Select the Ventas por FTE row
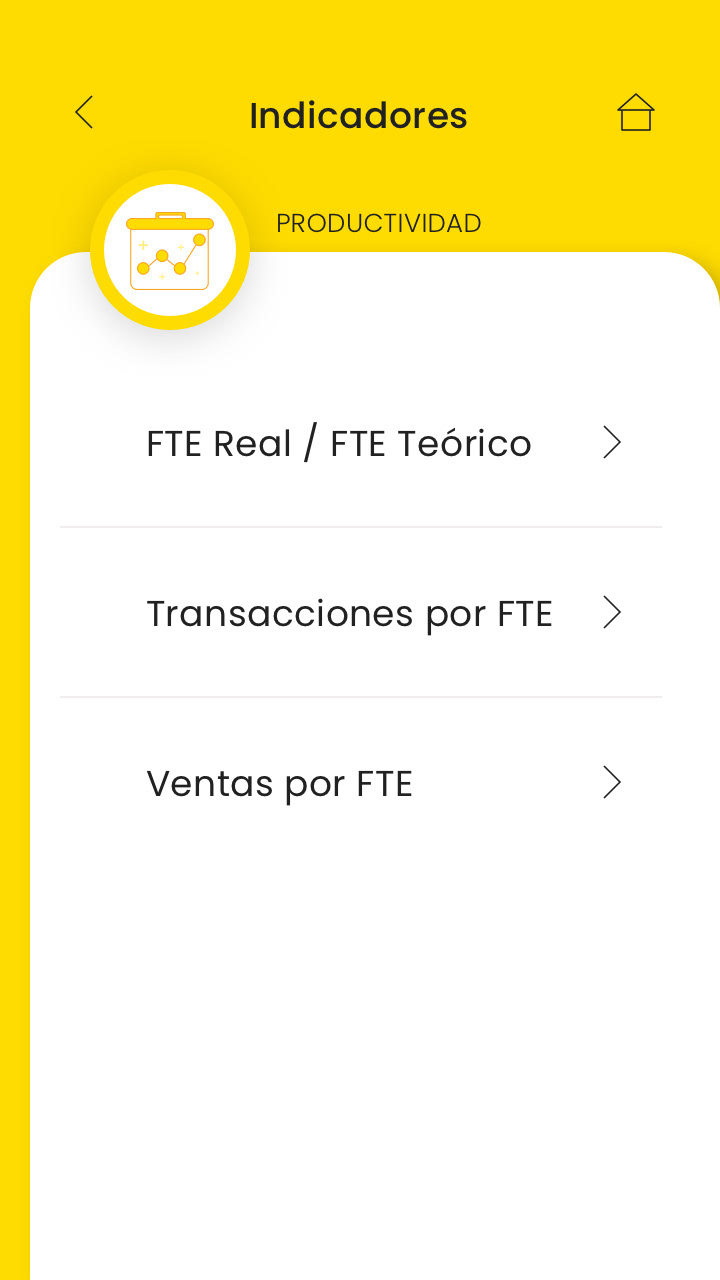Screen dimensions: 720x1280 point(361,783)
